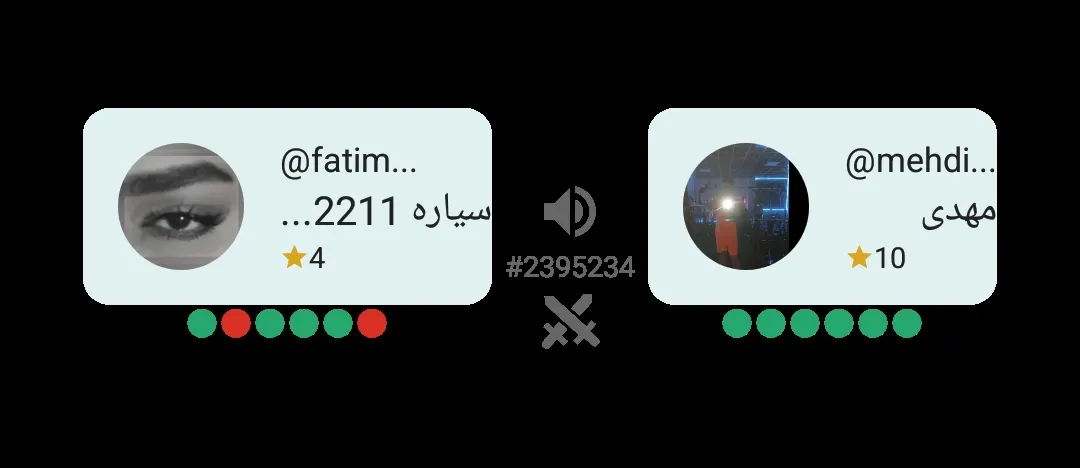
Task: Open @mehdi... player card
Action: (x=822, y=206)
